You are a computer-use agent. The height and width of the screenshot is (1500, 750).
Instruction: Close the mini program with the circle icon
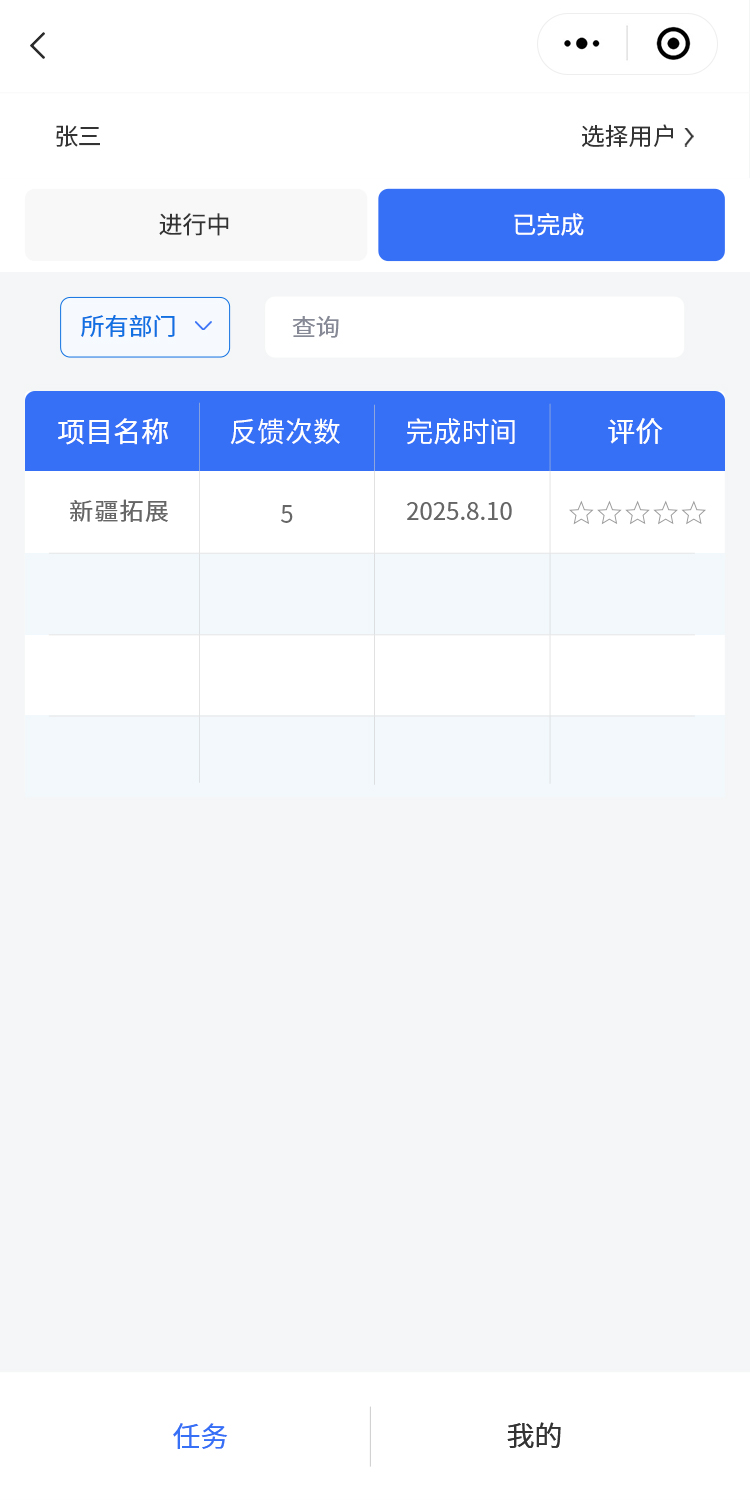coord(673,44)
